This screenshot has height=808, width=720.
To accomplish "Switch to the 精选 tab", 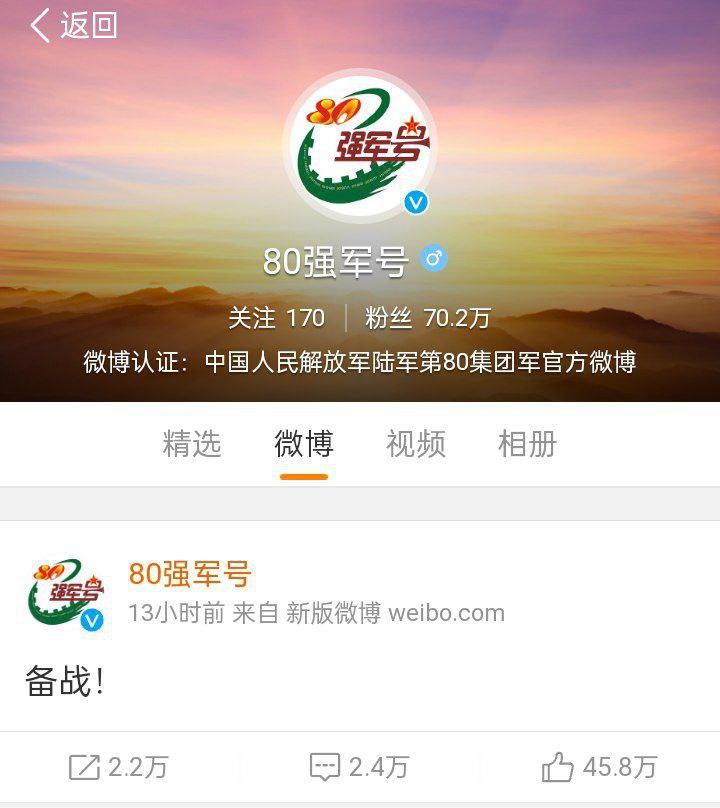I will [192, 444].
